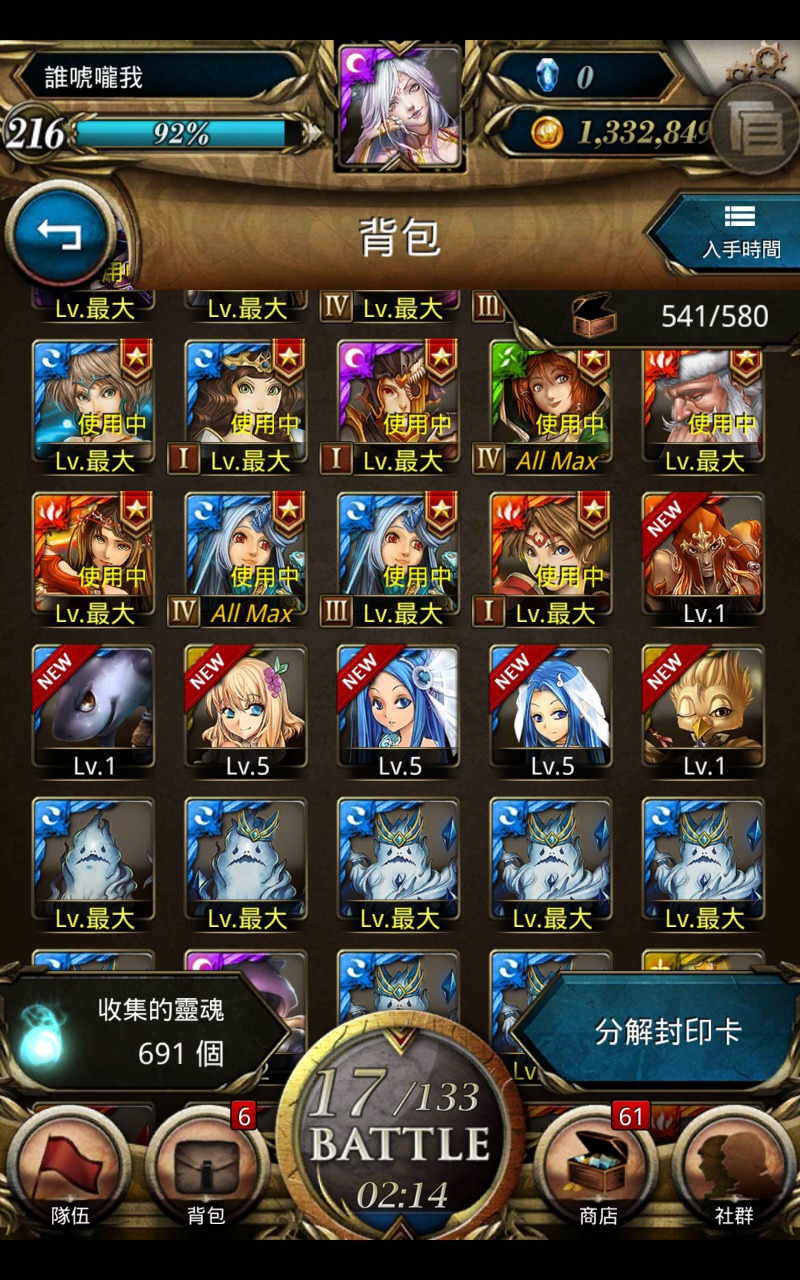Screen dimensions: 800x1280
Task: Switch to the 背包 backpack tab
Action: (206, 1169)
